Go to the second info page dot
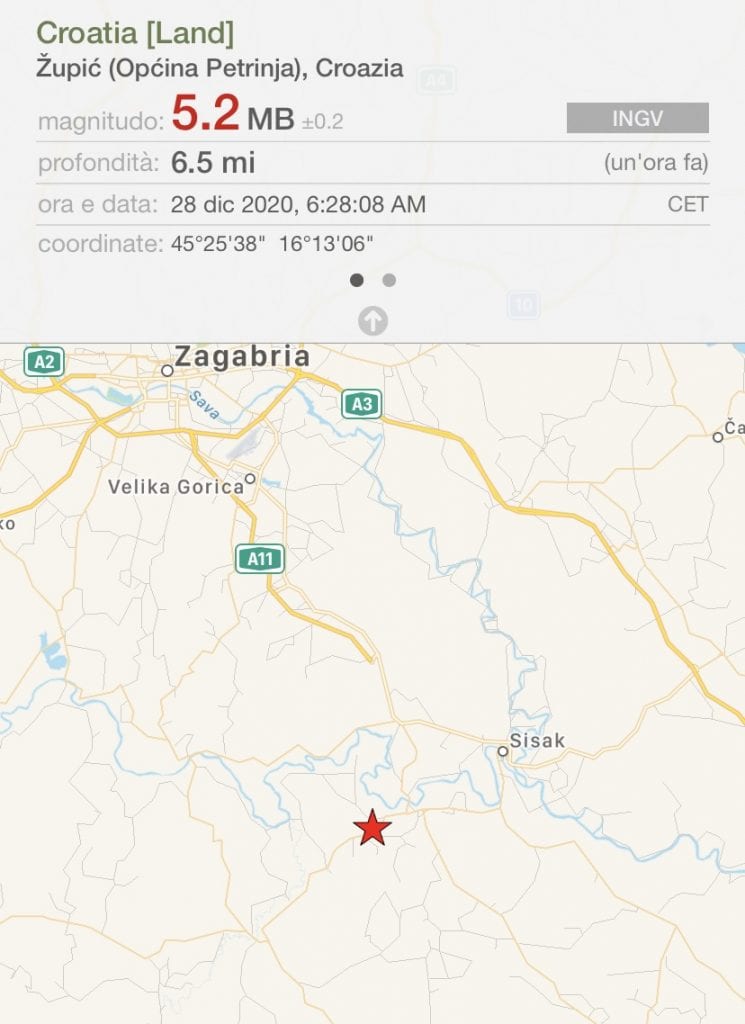The width and height of the screenshot is (745, 1024). pyautogui.click(x=389, y=280)
